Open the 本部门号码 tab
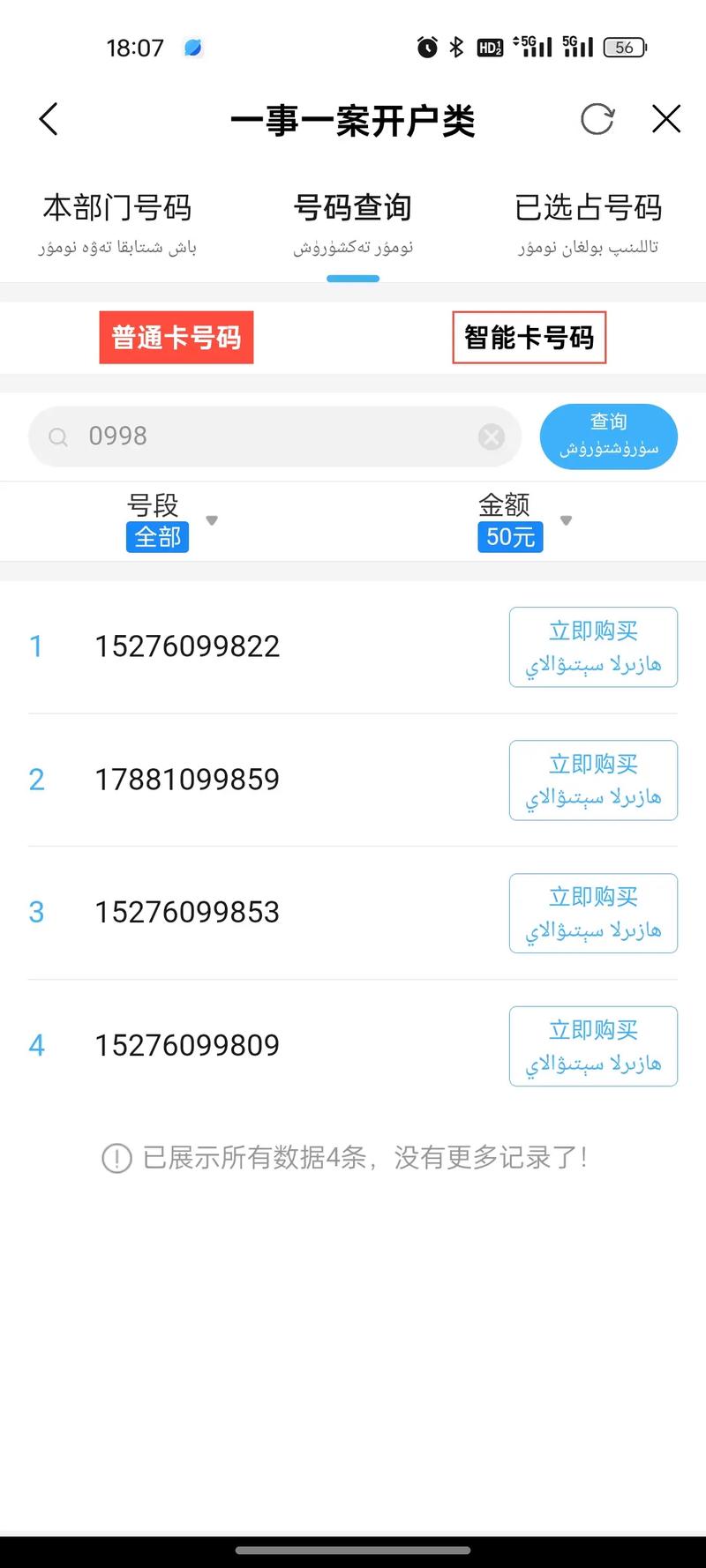 click(x=116, y=207)
